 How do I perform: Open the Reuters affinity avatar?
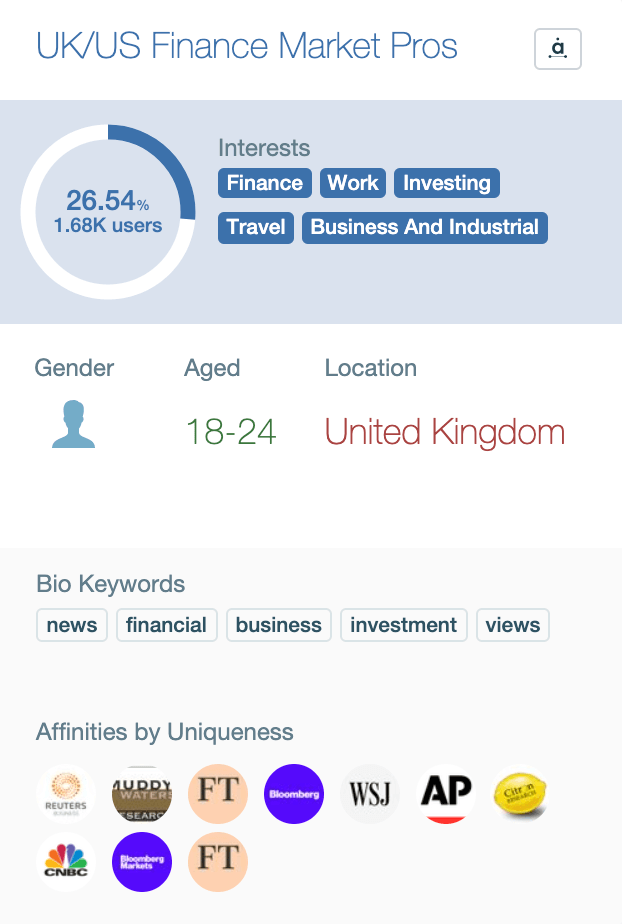click(x=66, y=794)
